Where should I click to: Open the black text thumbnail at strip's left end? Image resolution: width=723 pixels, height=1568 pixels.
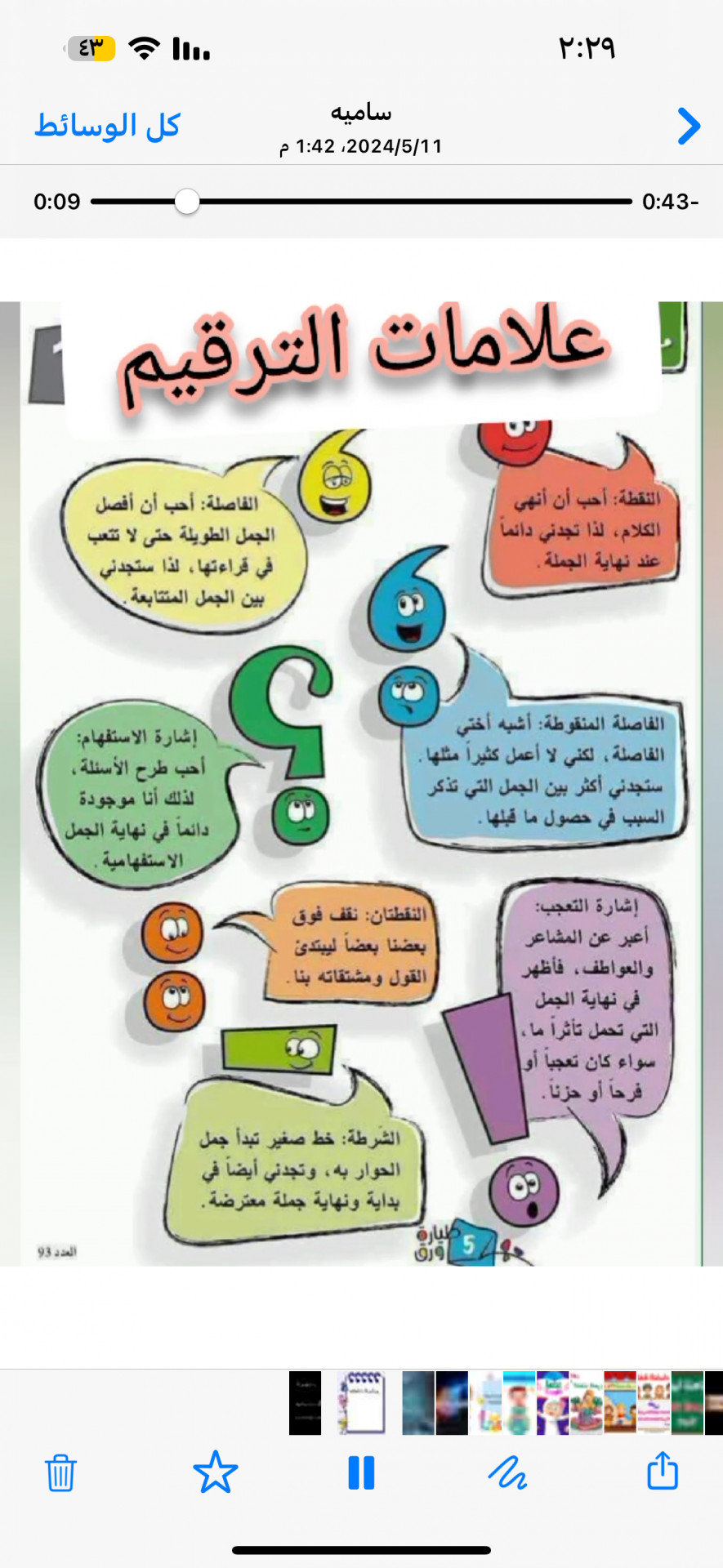point(306,1403)
